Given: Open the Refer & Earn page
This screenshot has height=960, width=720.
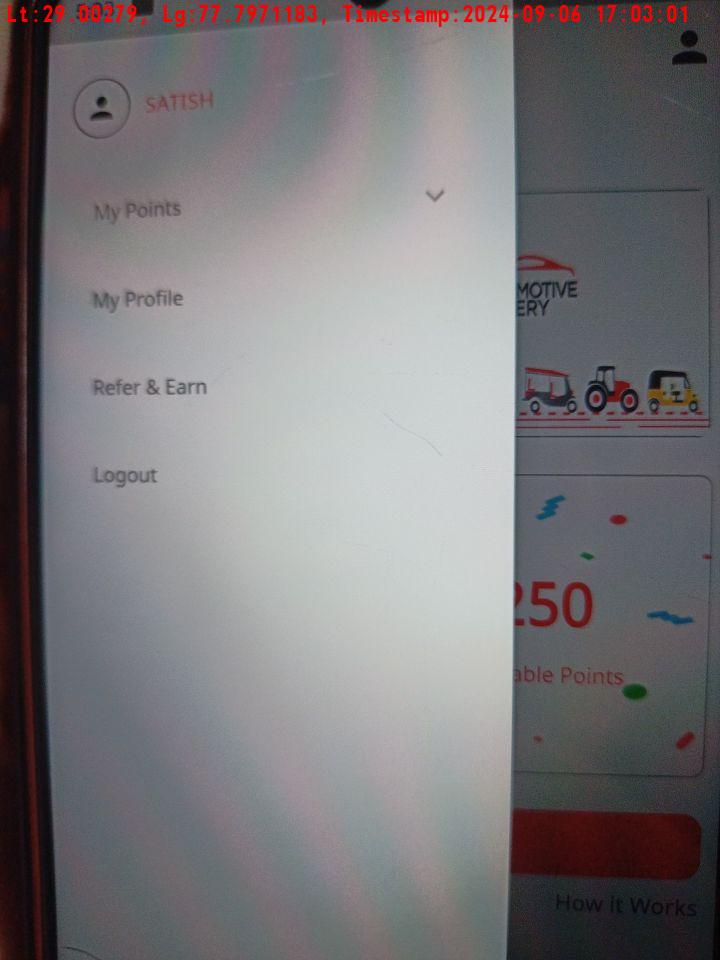Looking at the screenshot, I should (x=150, y=387).
